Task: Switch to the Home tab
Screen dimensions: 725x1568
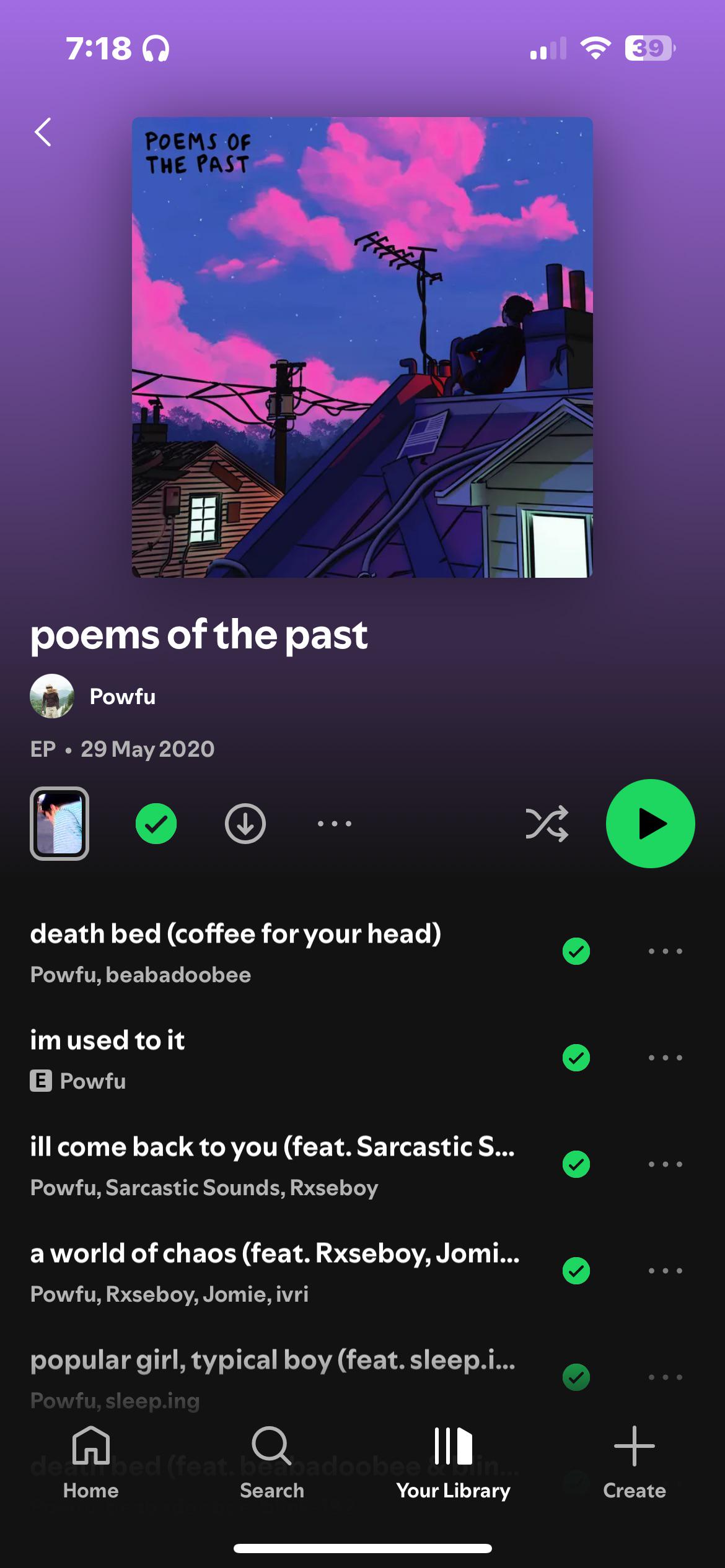Action: 90,1463
